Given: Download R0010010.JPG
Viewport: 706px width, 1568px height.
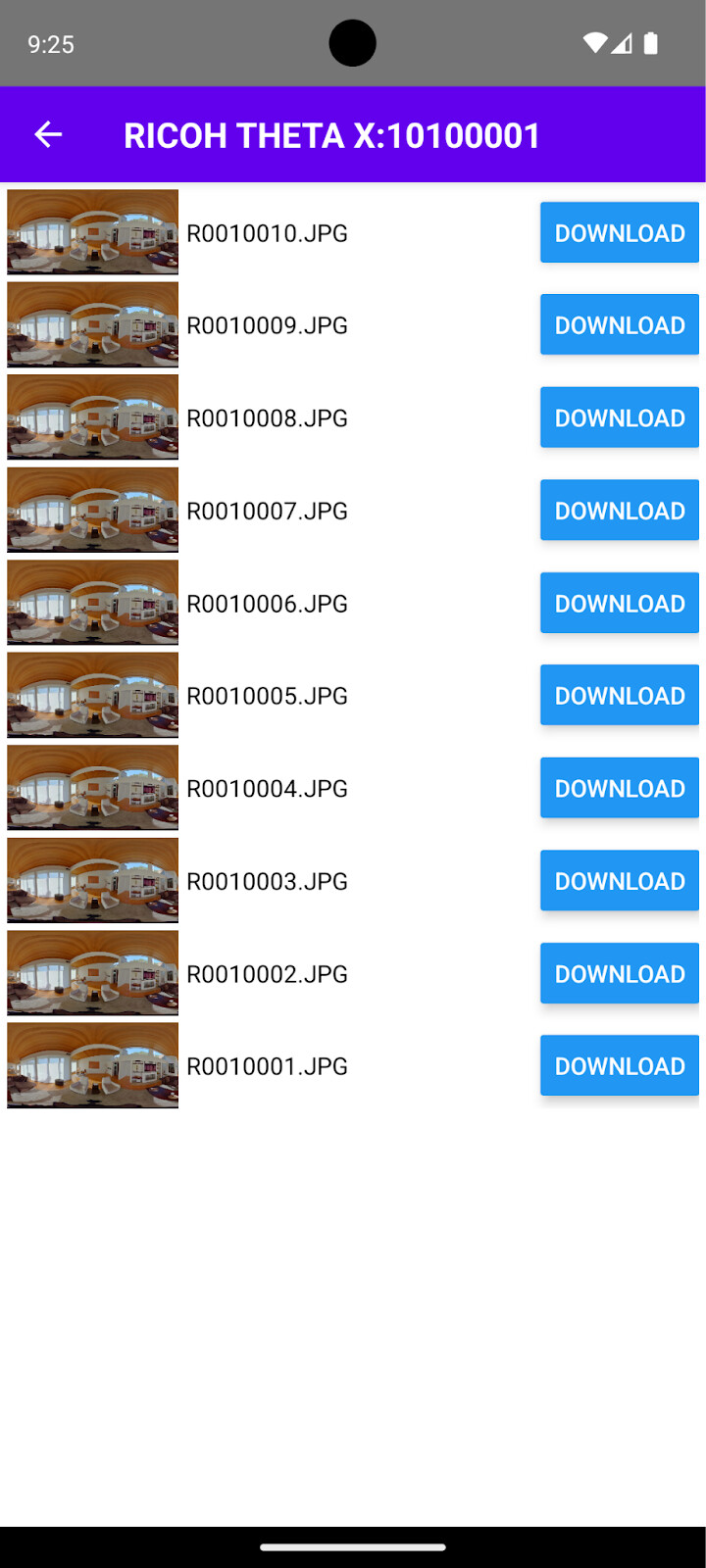Looking at the screenshot, I should [619, 233].
